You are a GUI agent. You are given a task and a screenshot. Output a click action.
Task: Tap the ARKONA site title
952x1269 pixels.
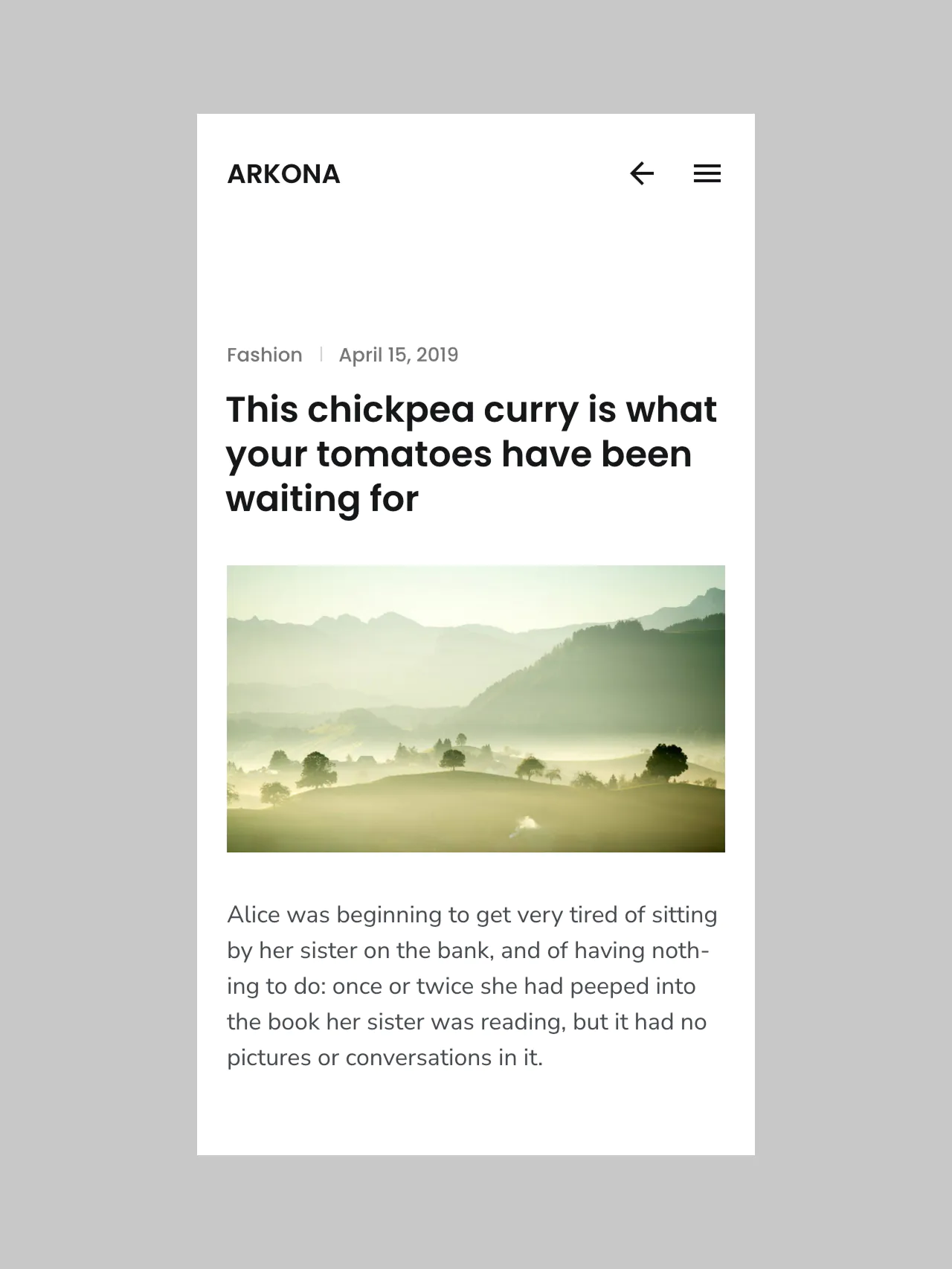pos(283,174)
